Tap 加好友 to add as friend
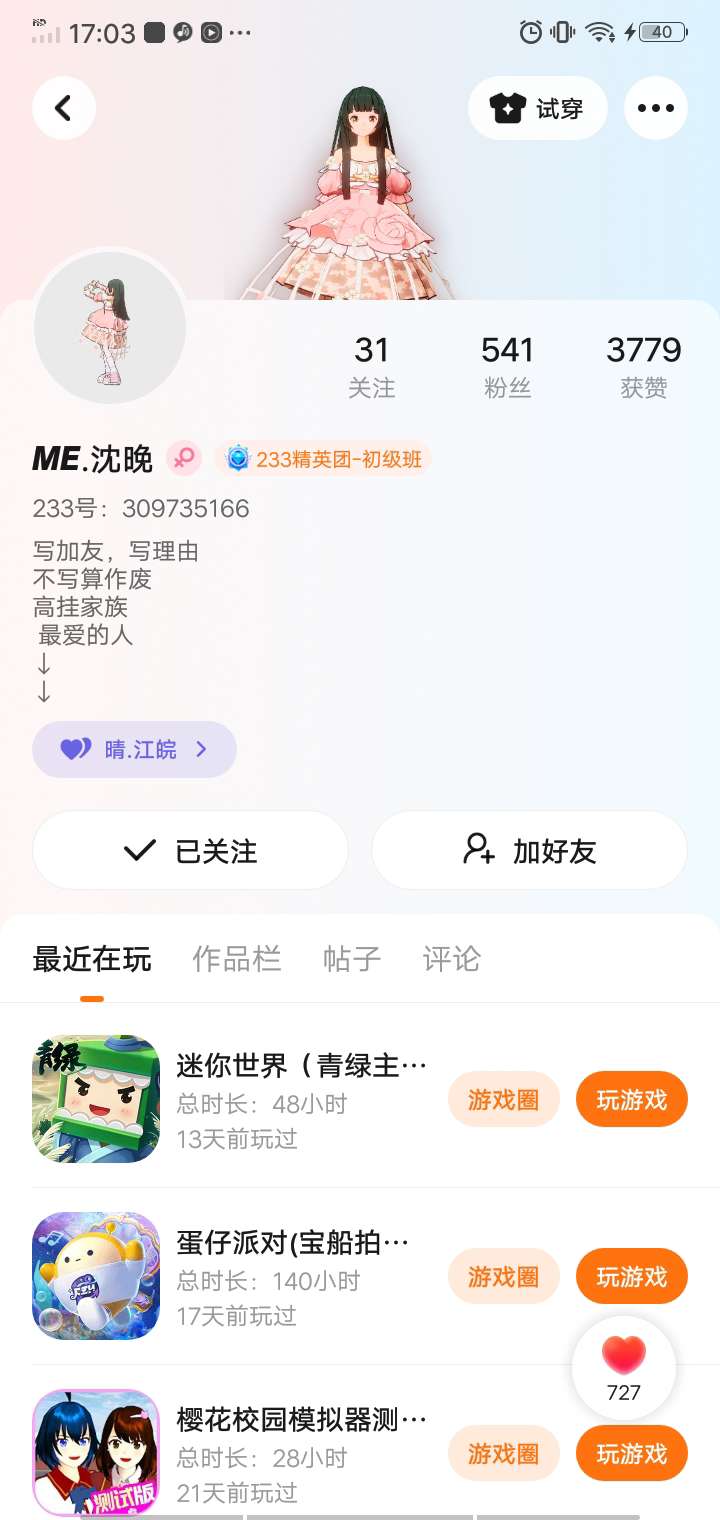Screen dimensions: 720x1520 (529, 850)
